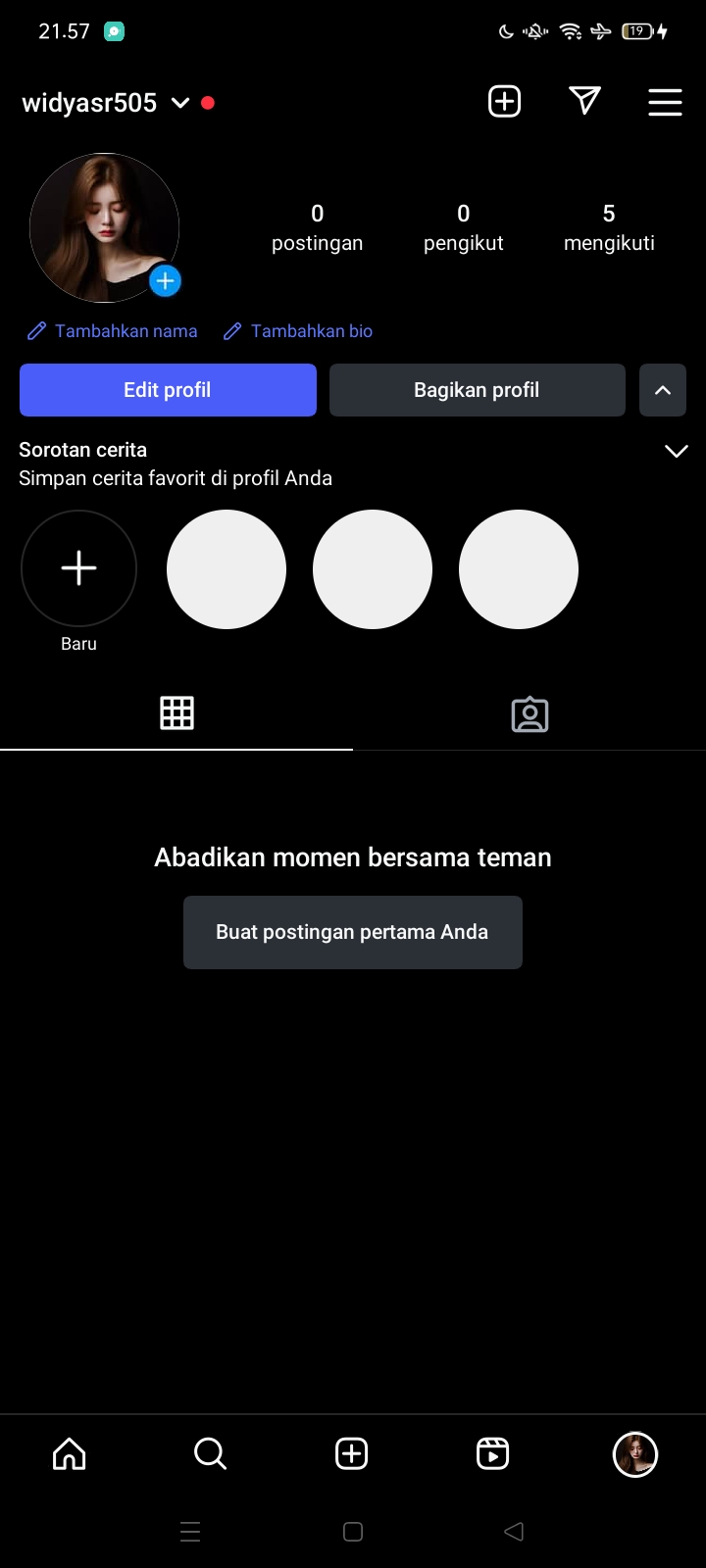706x1568 pixels.
Task: Open the hamburger menu
Action: coord(665,102)
